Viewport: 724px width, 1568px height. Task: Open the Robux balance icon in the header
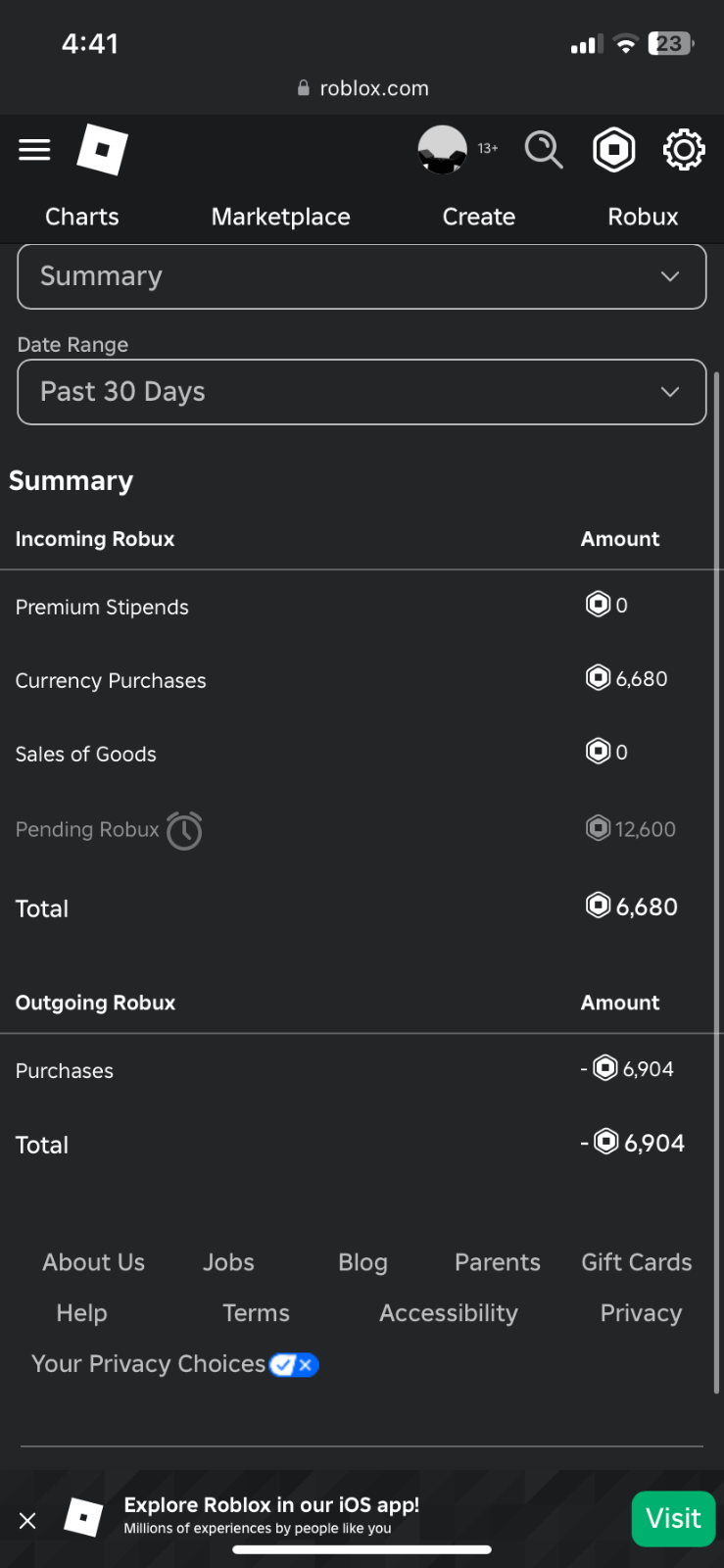tap(613, 149)
